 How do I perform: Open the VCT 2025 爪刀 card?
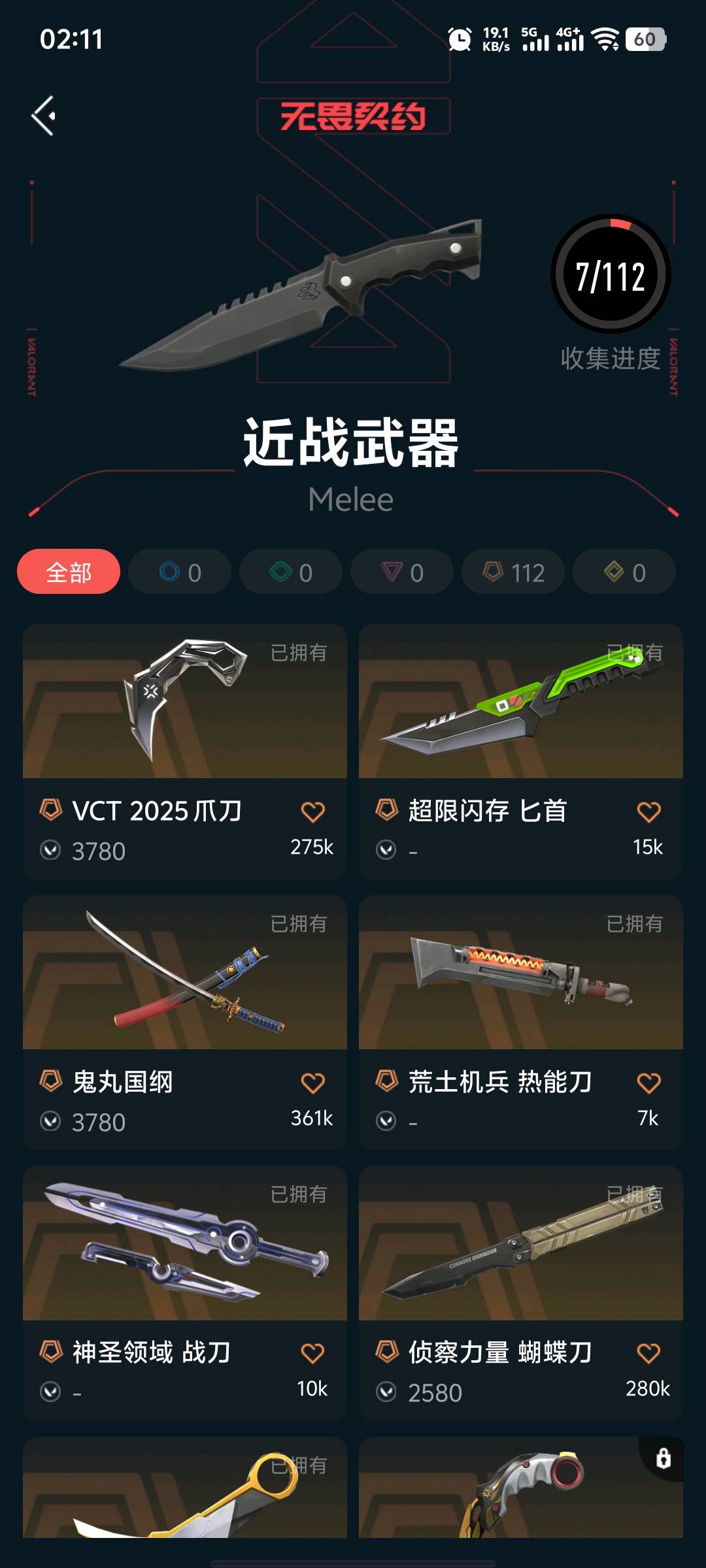pyautogui.click(x=185, y=702)
